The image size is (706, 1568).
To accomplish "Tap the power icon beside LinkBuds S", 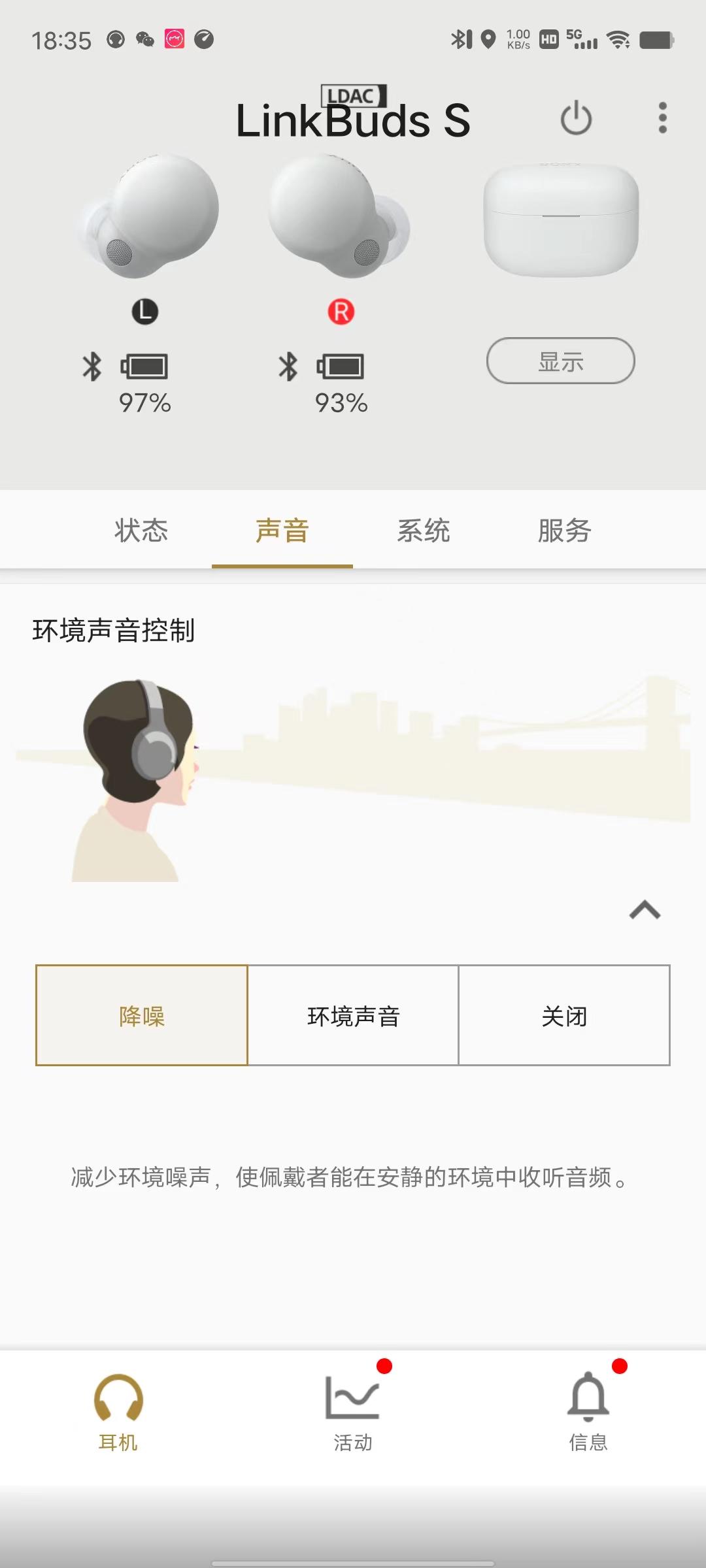I will (x=576, y=118).
